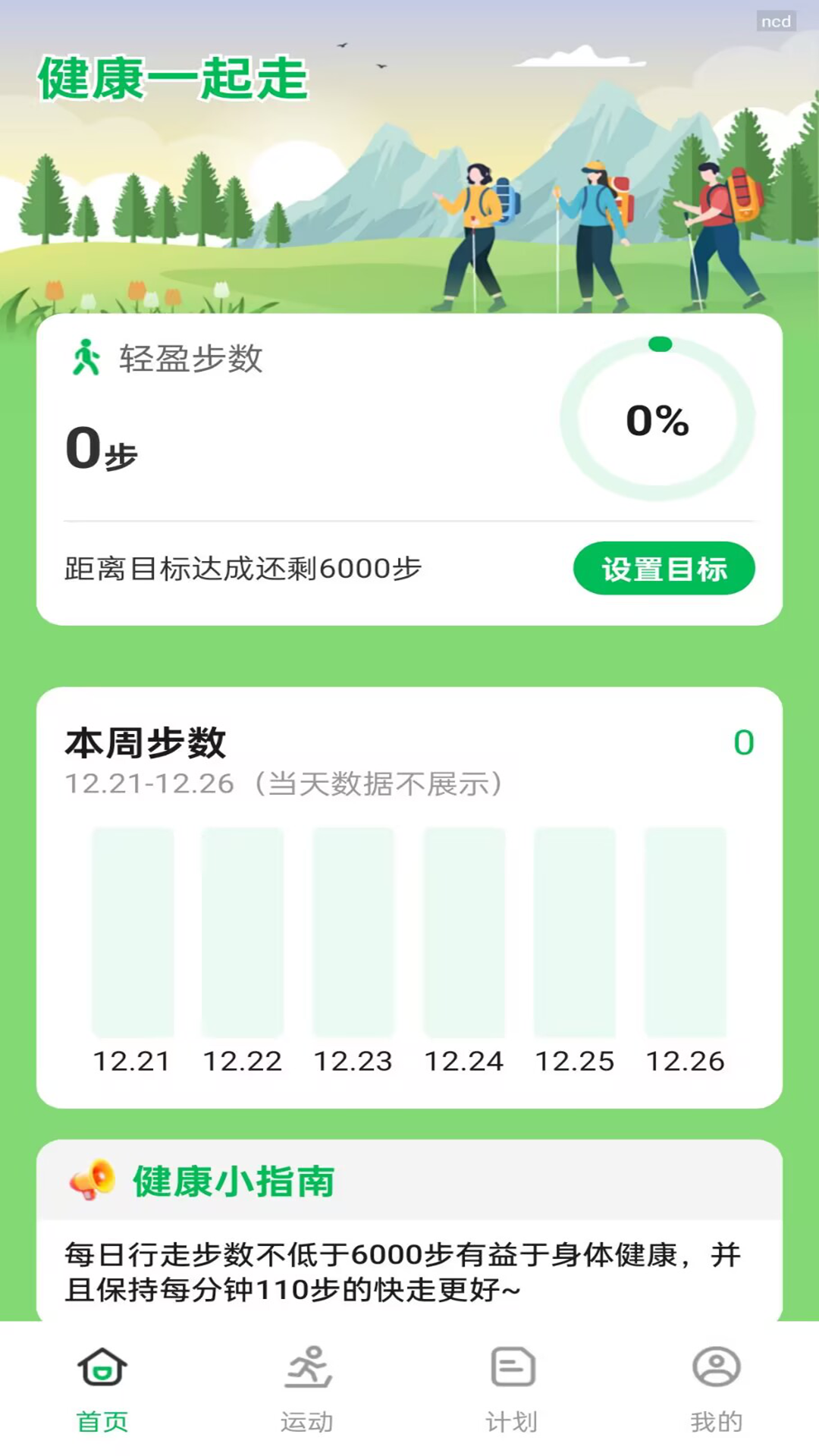Select the 12.26 date label
Viewport: 819px width, 1456px height.
pos(686,1061)
